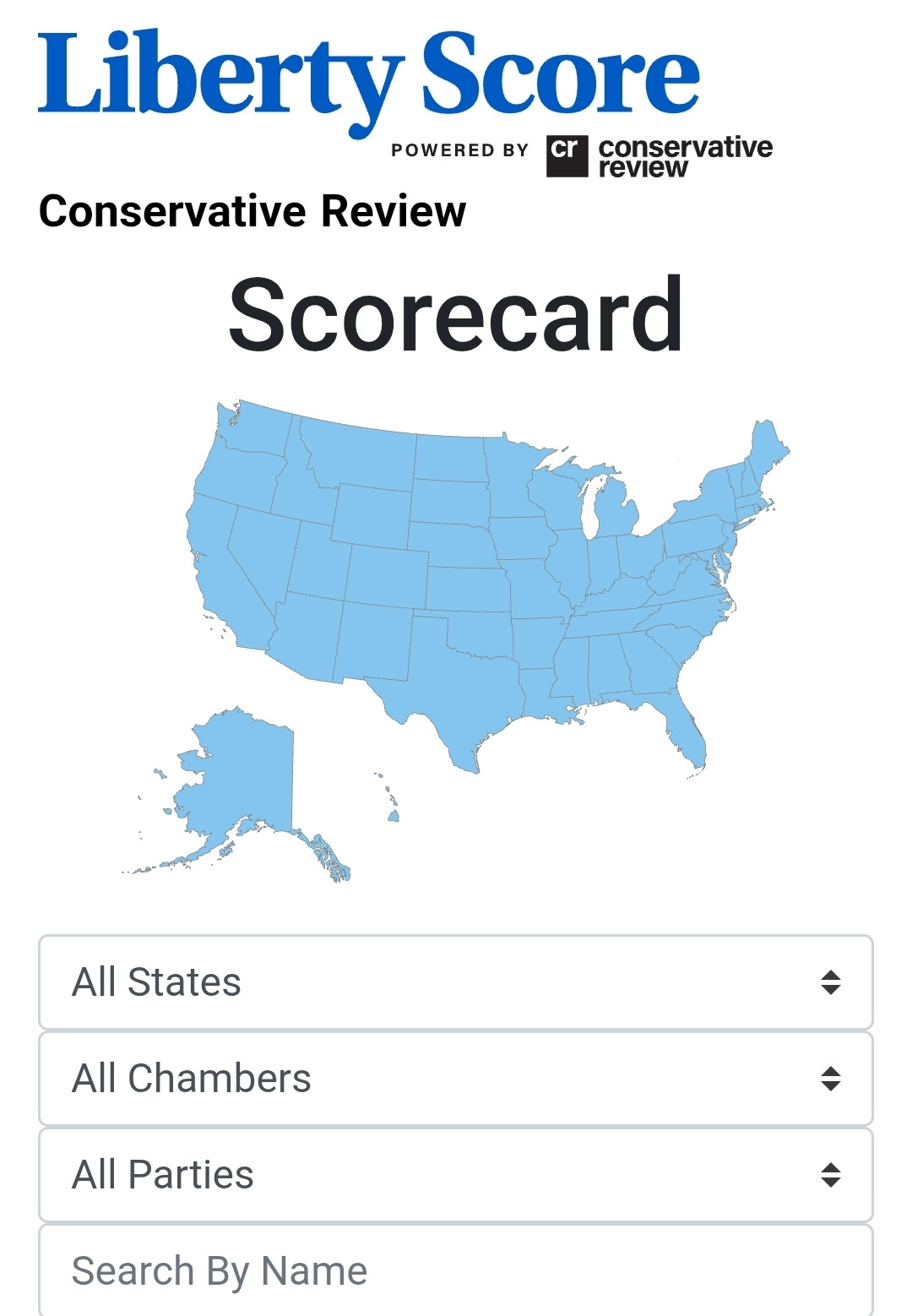Image resolution: width=912 pixels, height=1316 pixels.
Task: Open the All States dropdown
Action: pyautogui.click(x=455, y=982)
